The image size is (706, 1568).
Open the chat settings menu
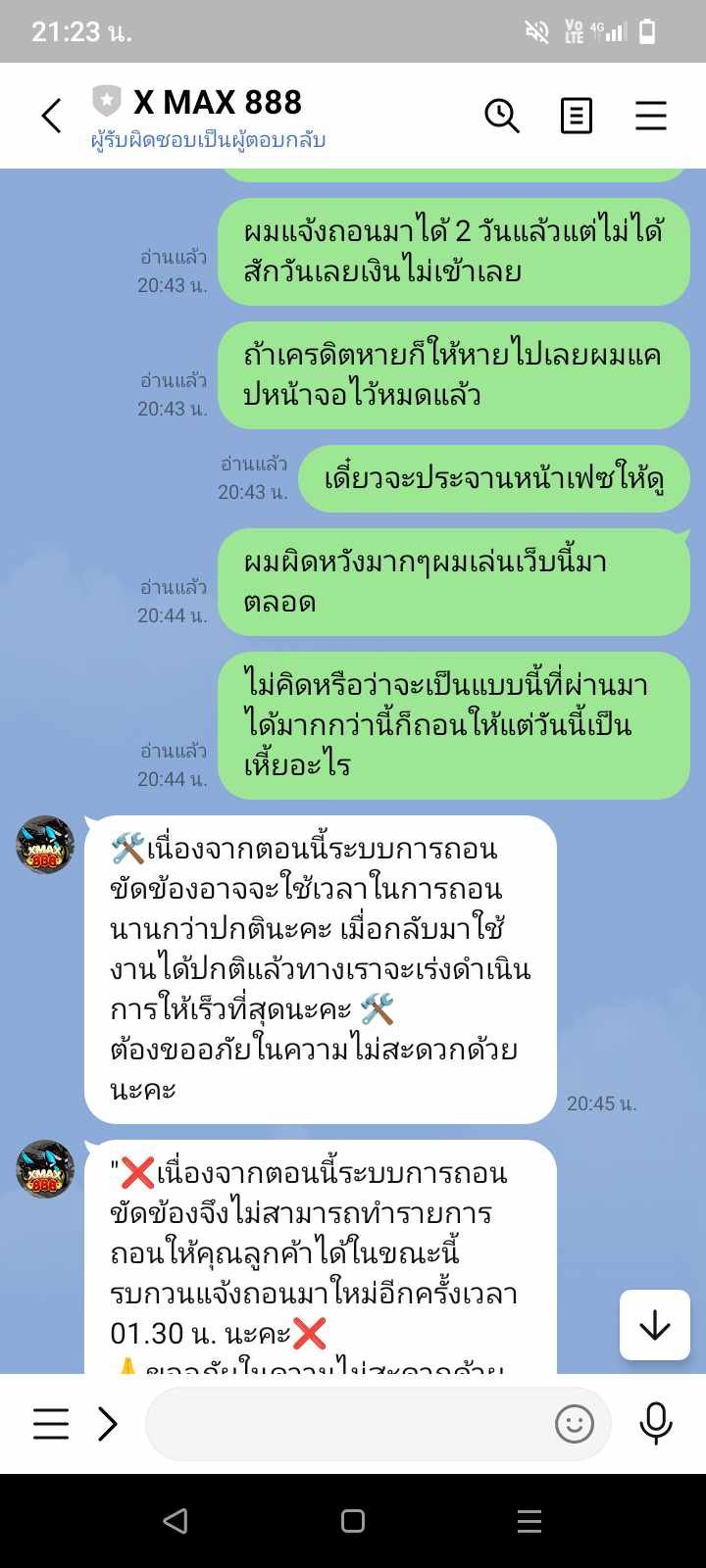(650, 116)
